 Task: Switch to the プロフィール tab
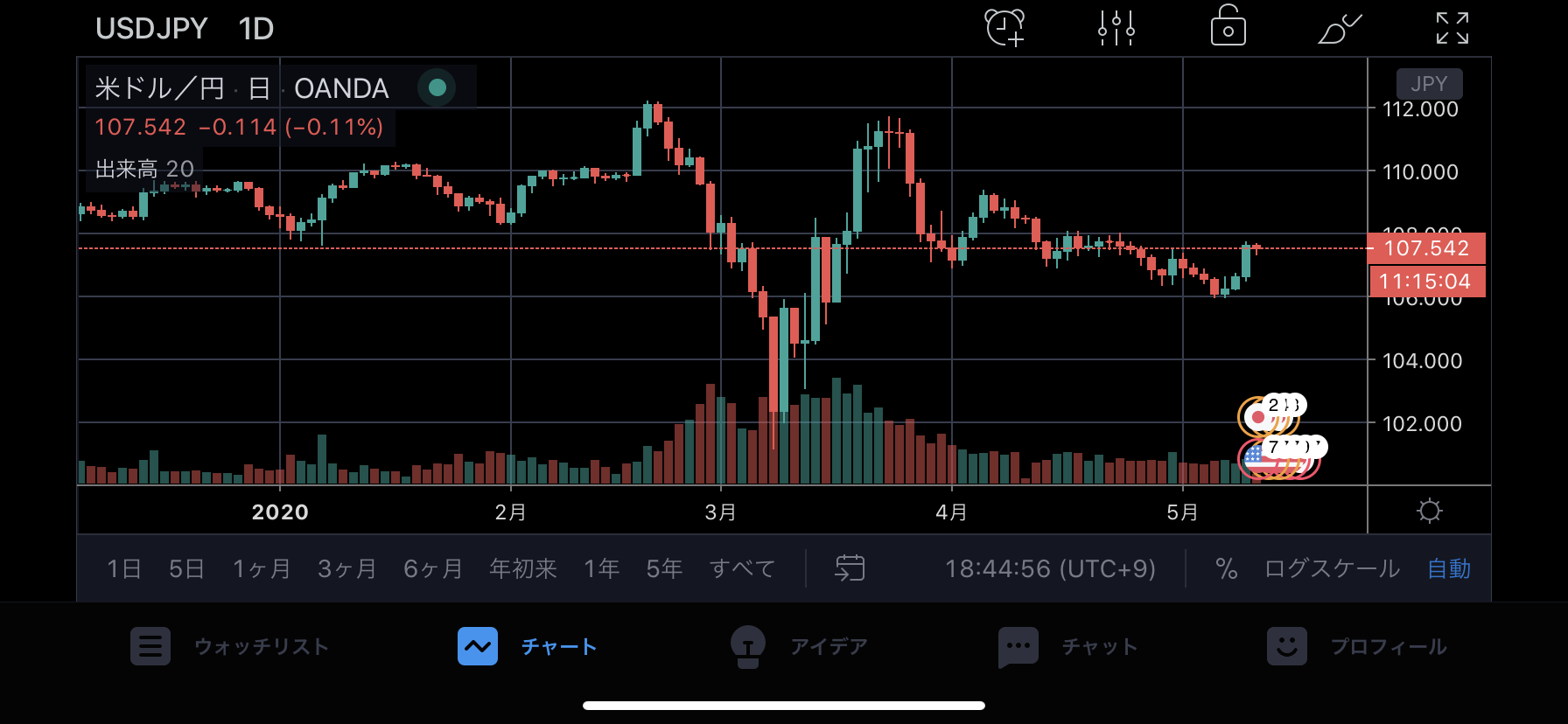(x=1357, y=647)
